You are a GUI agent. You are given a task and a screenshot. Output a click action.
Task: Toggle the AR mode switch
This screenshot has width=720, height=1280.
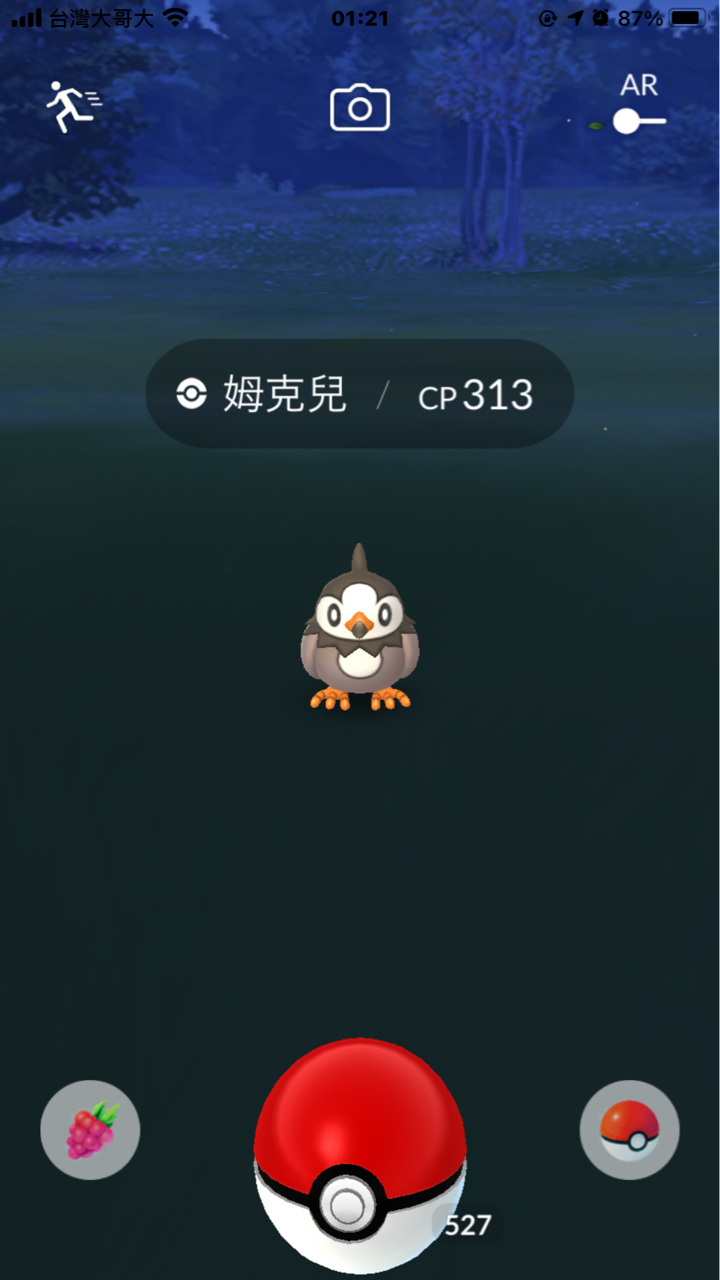pos(639,121)
